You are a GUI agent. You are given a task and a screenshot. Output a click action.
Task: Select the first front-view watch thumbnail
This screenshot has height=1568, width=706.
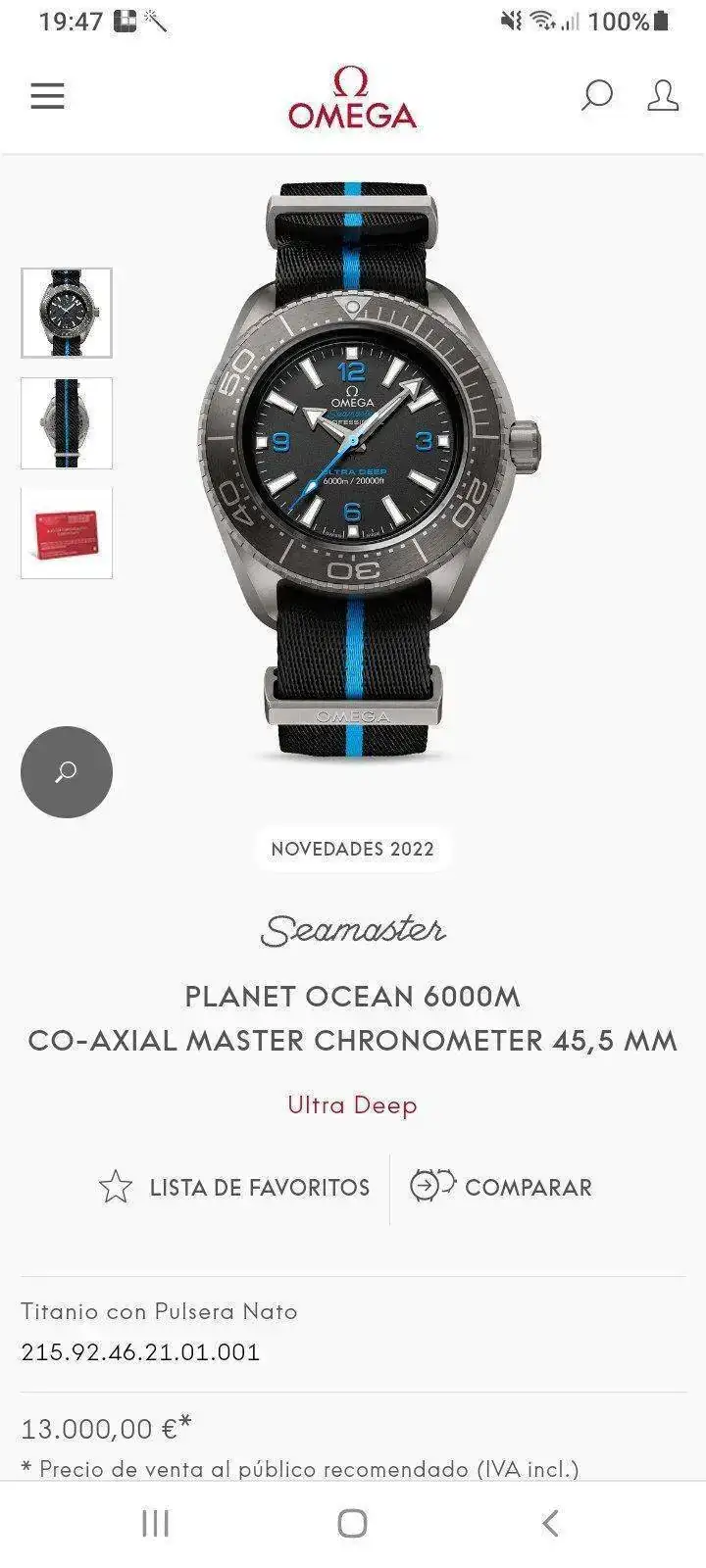(67, 313)
